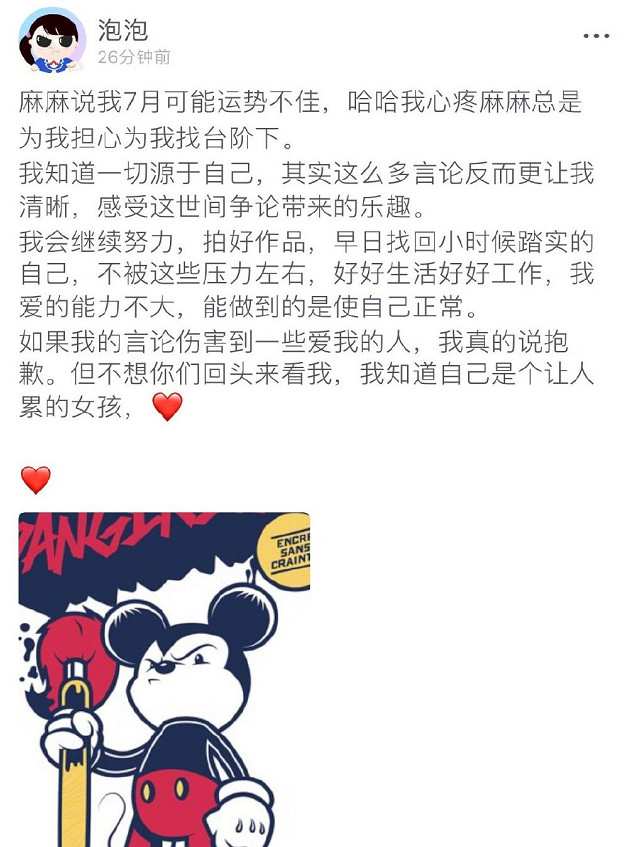Open 泡泡's profile avatar

click(x=52, y=40)
